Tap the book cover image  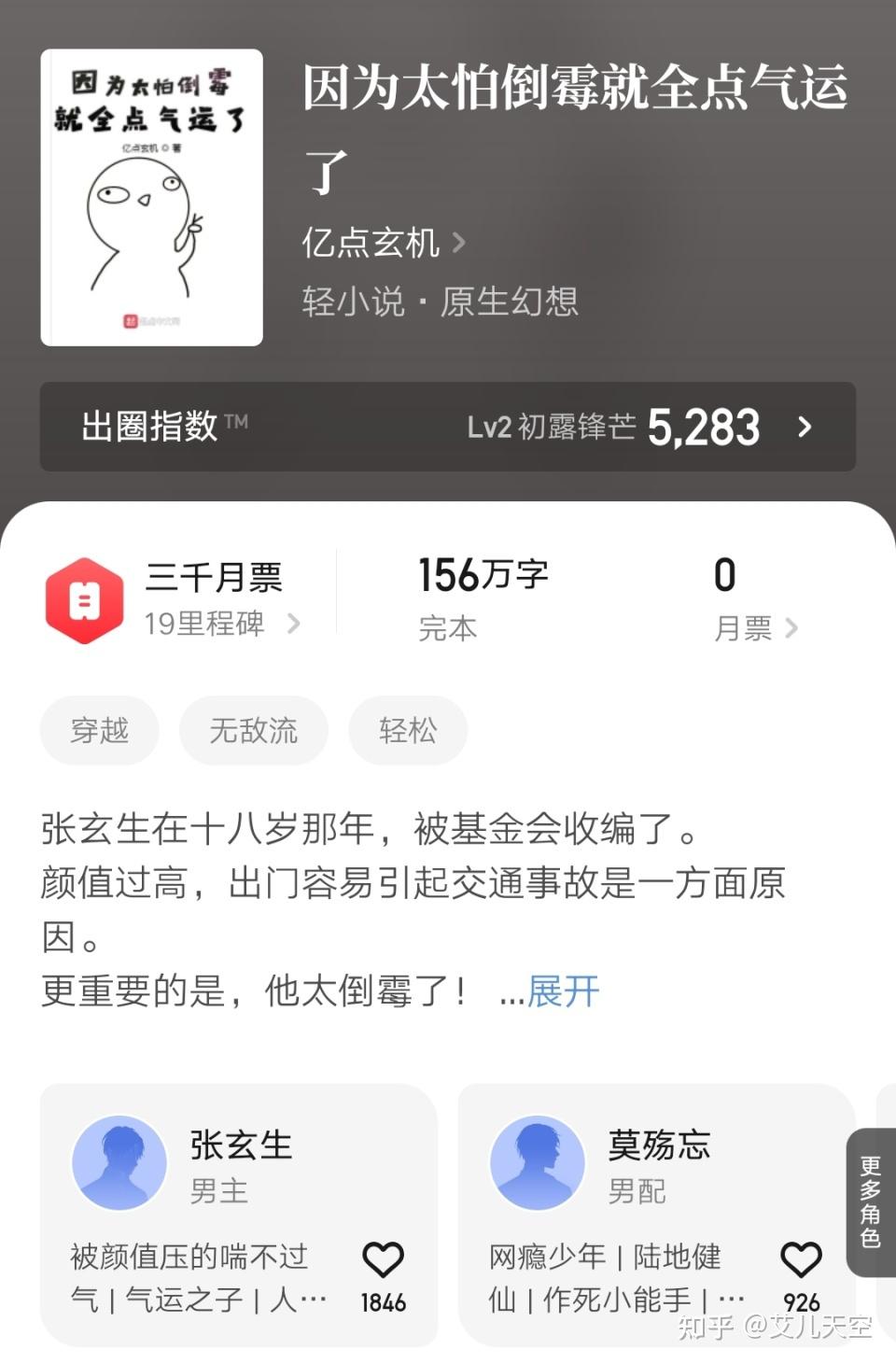[152, 198]
